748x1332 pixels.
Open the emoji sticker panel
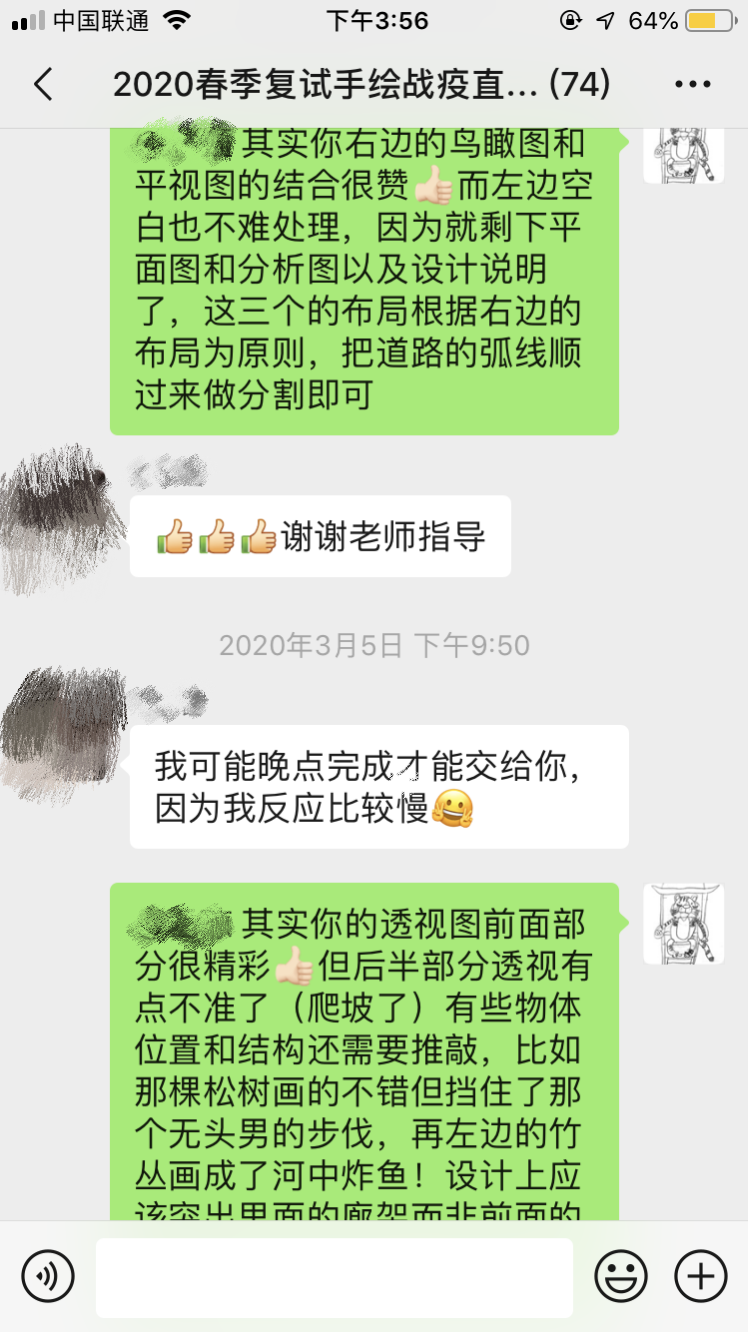point(621,1277)
